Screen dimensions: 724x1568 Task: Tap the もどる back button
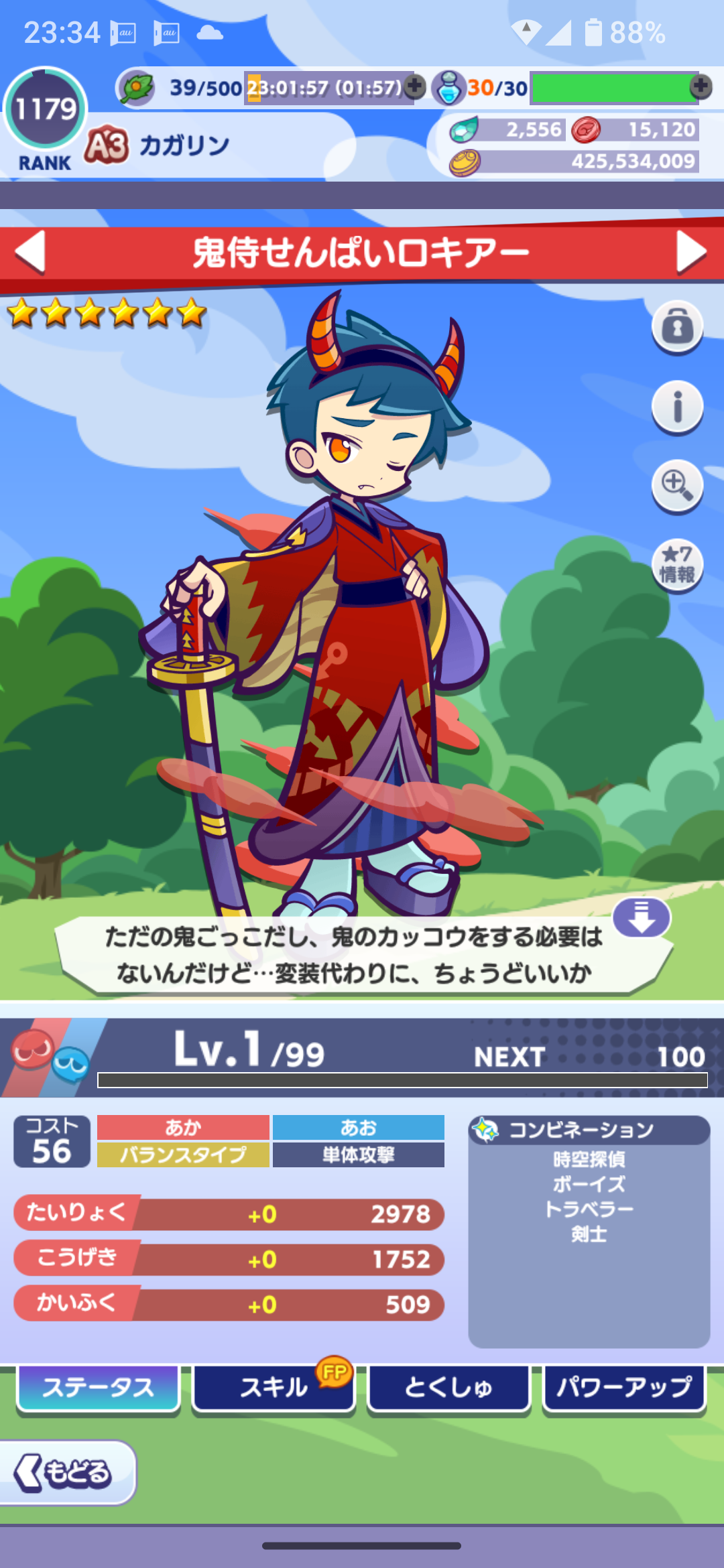pyautogui.click(x=67, y=1473)
